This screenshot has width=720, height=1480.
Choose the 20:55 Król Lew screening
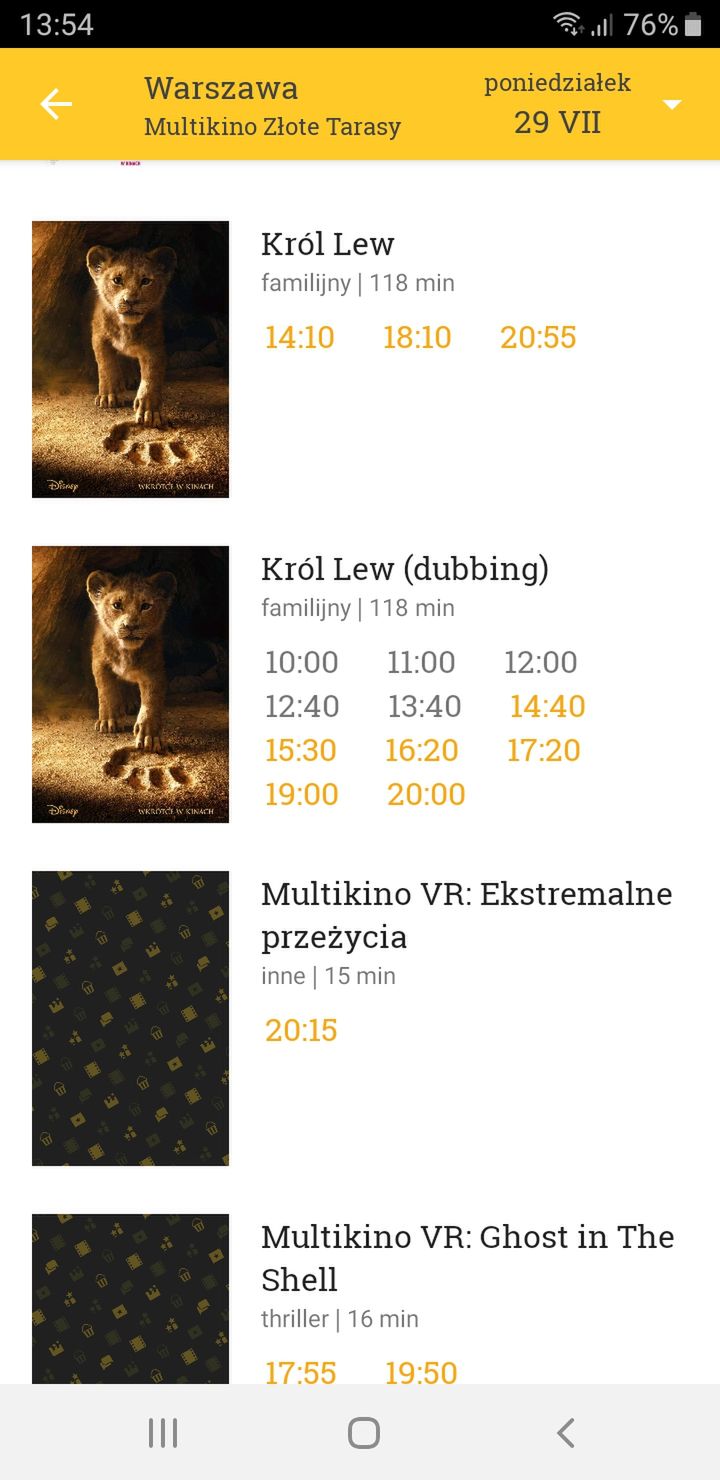click(x=538, y=337)
